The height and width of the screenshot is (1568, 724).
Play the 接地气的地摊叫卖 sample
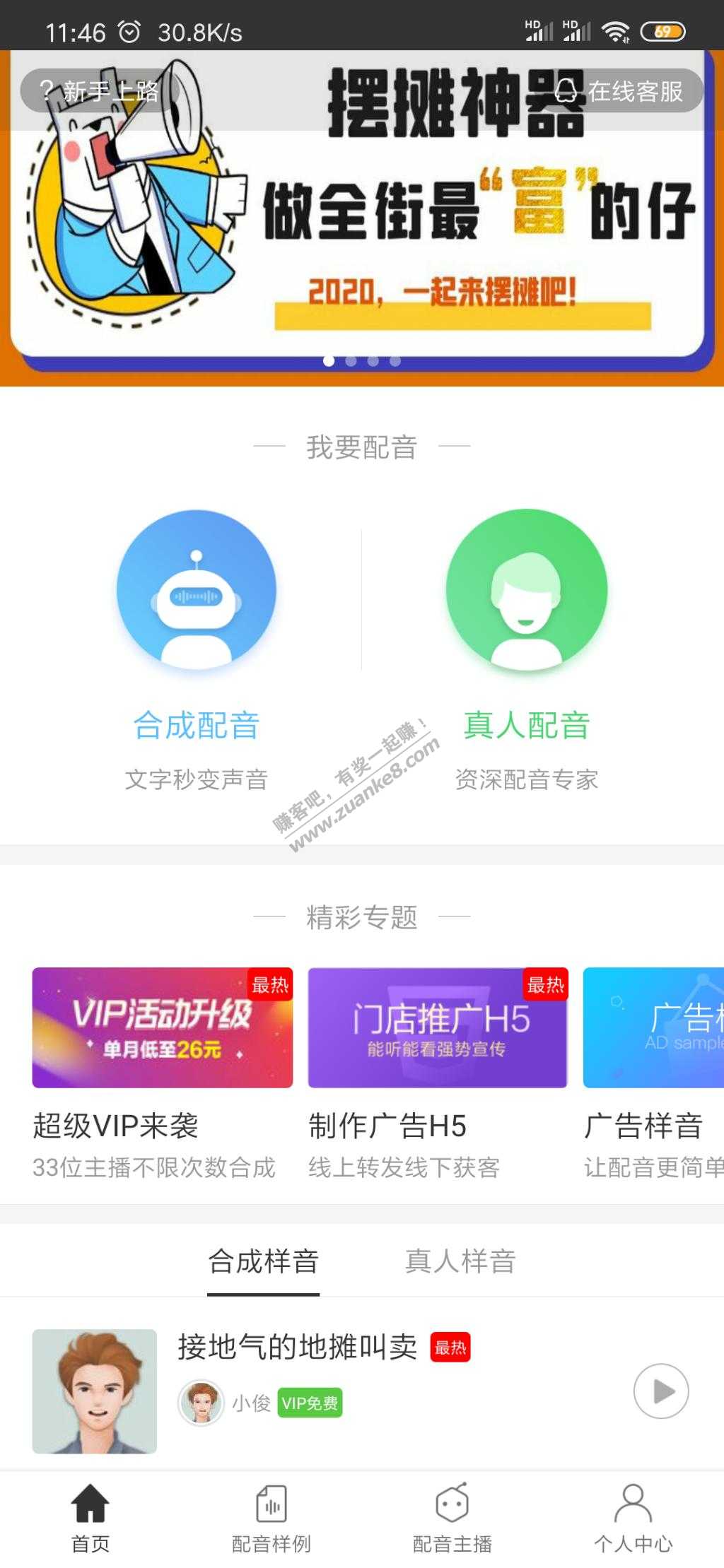(660, 1391)
